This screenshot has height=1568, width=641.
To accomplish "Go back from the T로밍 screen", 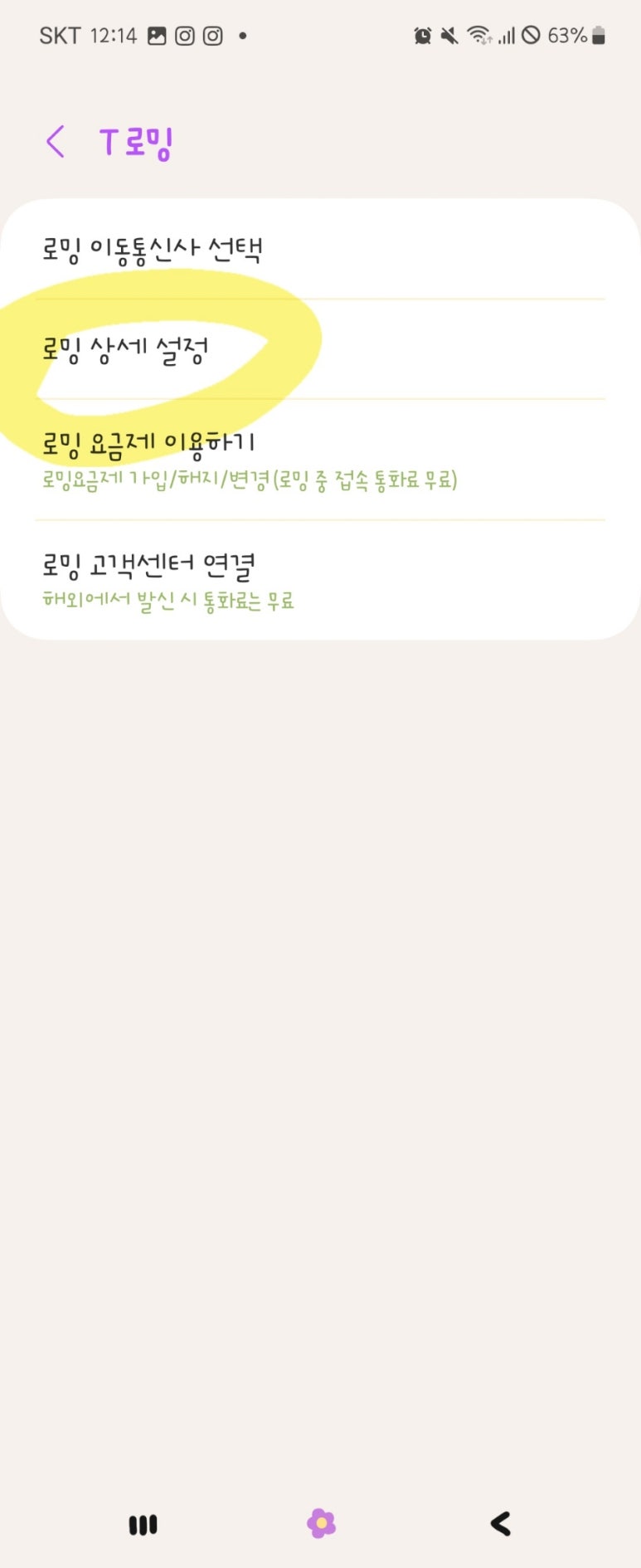I will click(x=56, y=142).
